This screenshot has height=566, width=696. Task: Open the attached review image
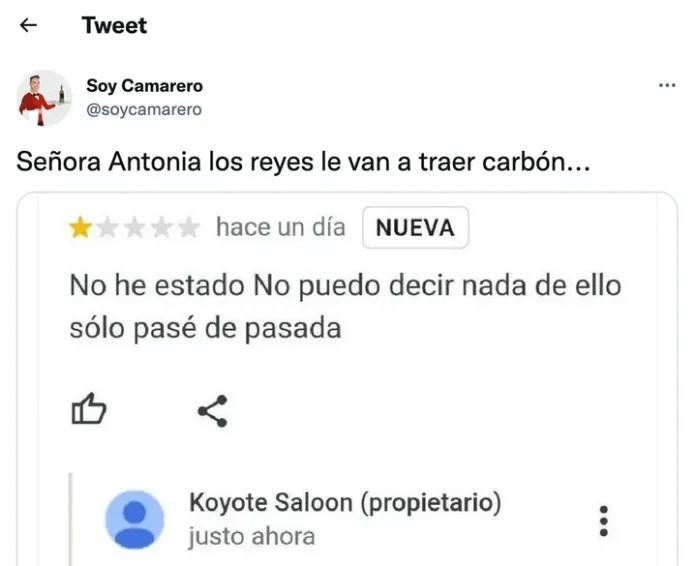[346, 380]
